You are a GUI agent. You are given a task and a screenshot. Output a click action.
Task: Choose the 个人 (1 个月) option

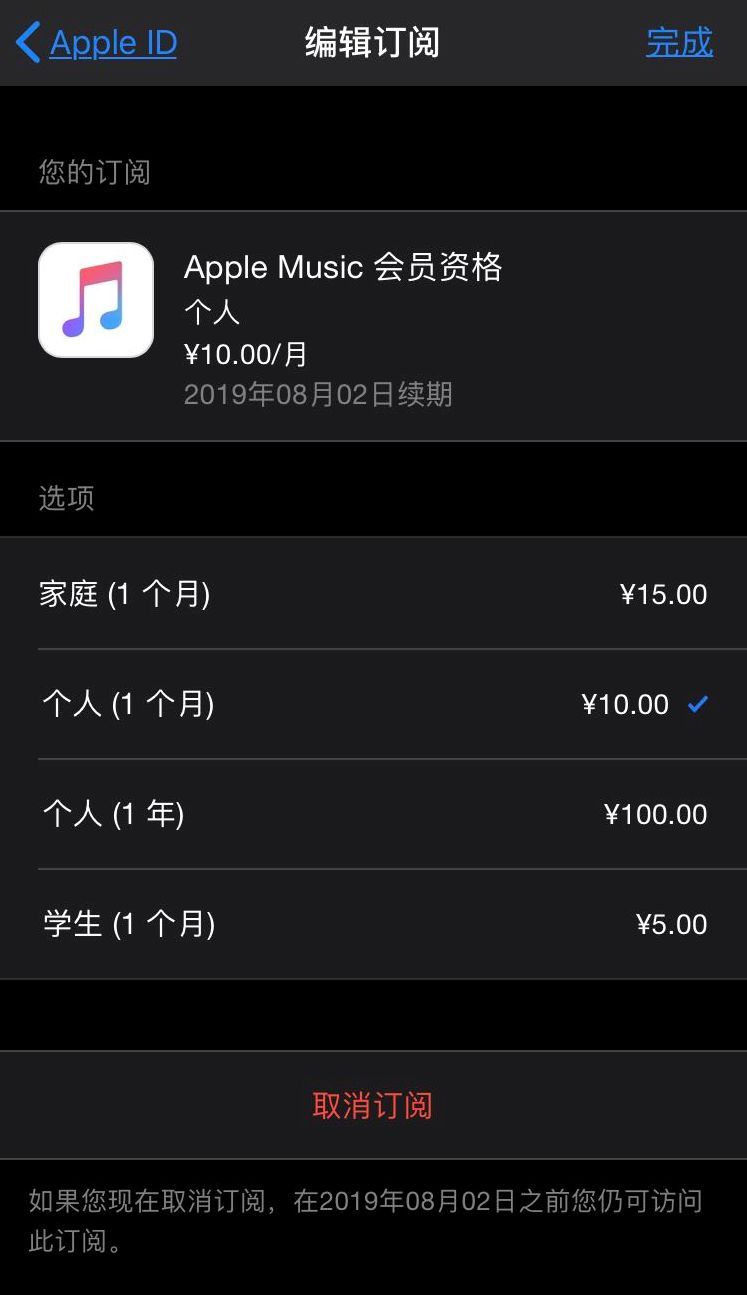(372, 704)
